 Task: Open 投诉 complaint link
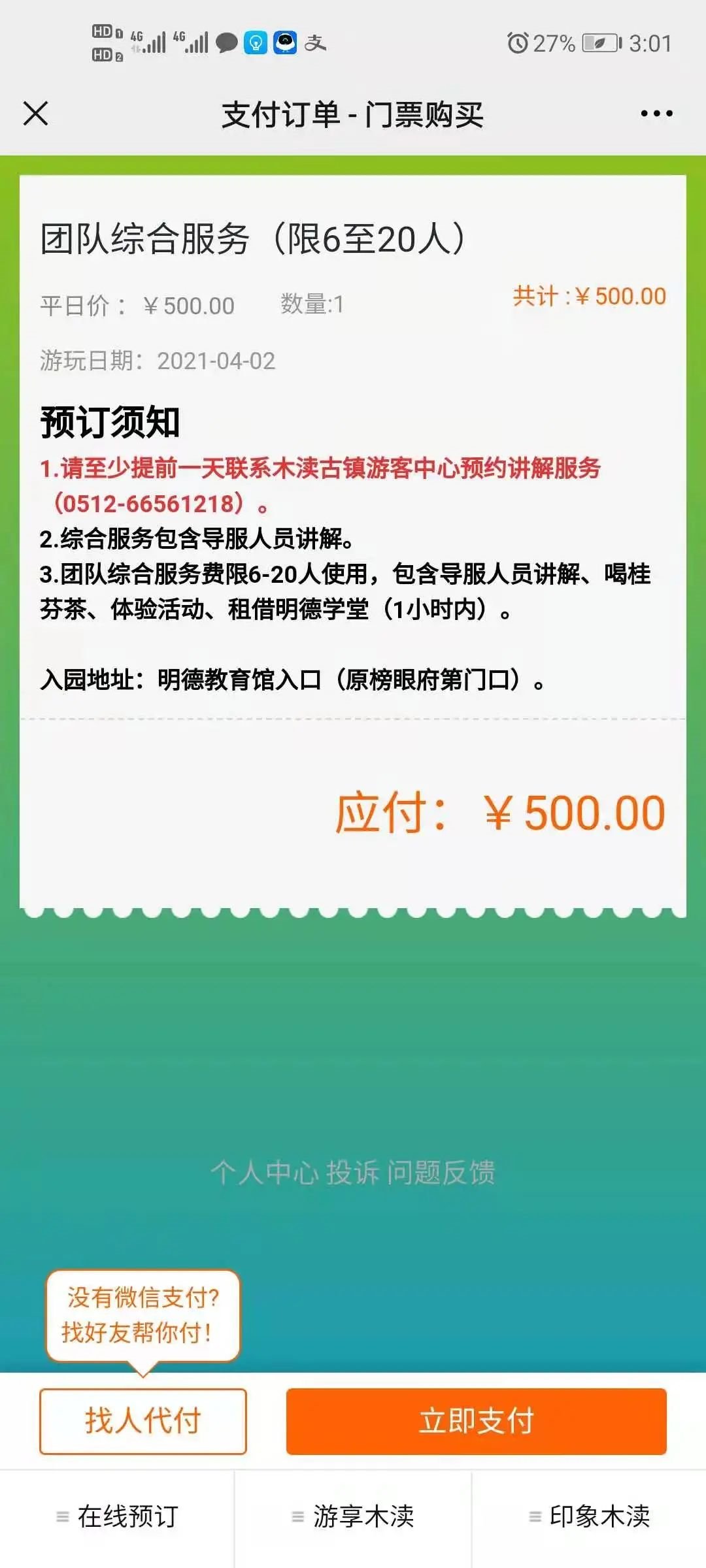click(x=352, y=1173)
